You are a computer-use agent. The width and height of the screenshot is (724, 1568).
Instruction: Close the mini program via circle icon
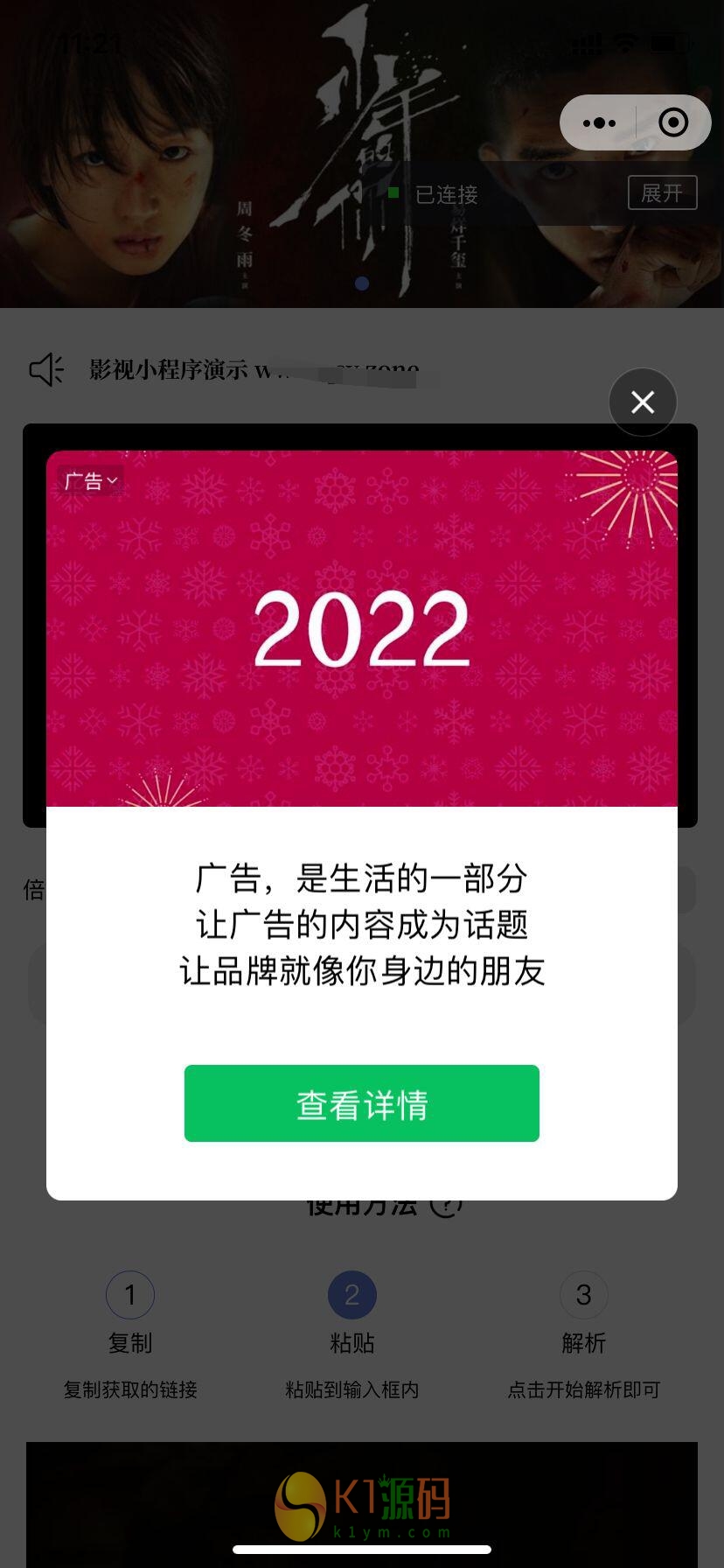[673, 122]
